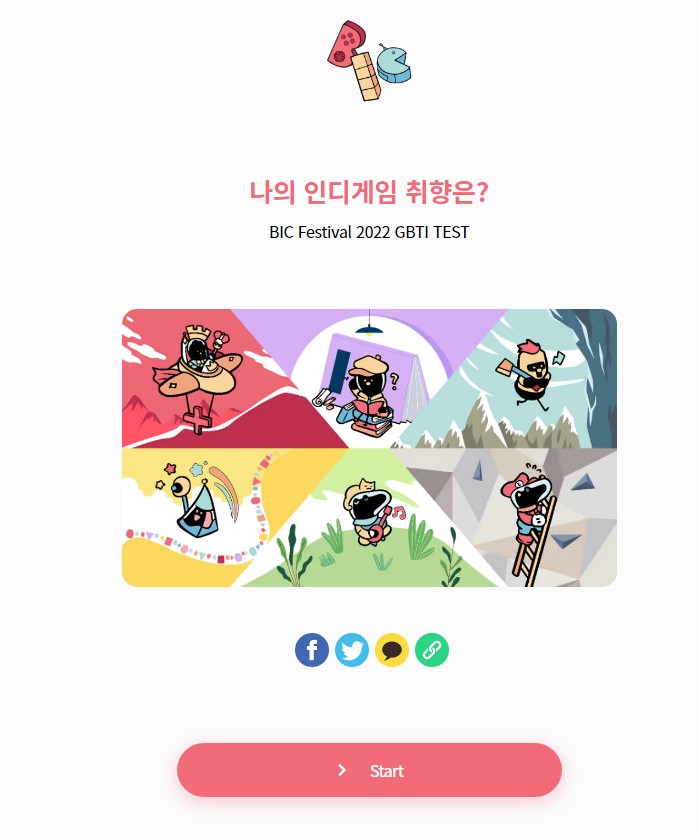Start the GBTI test
699x837 pixels.
click(x=369, y=770)
